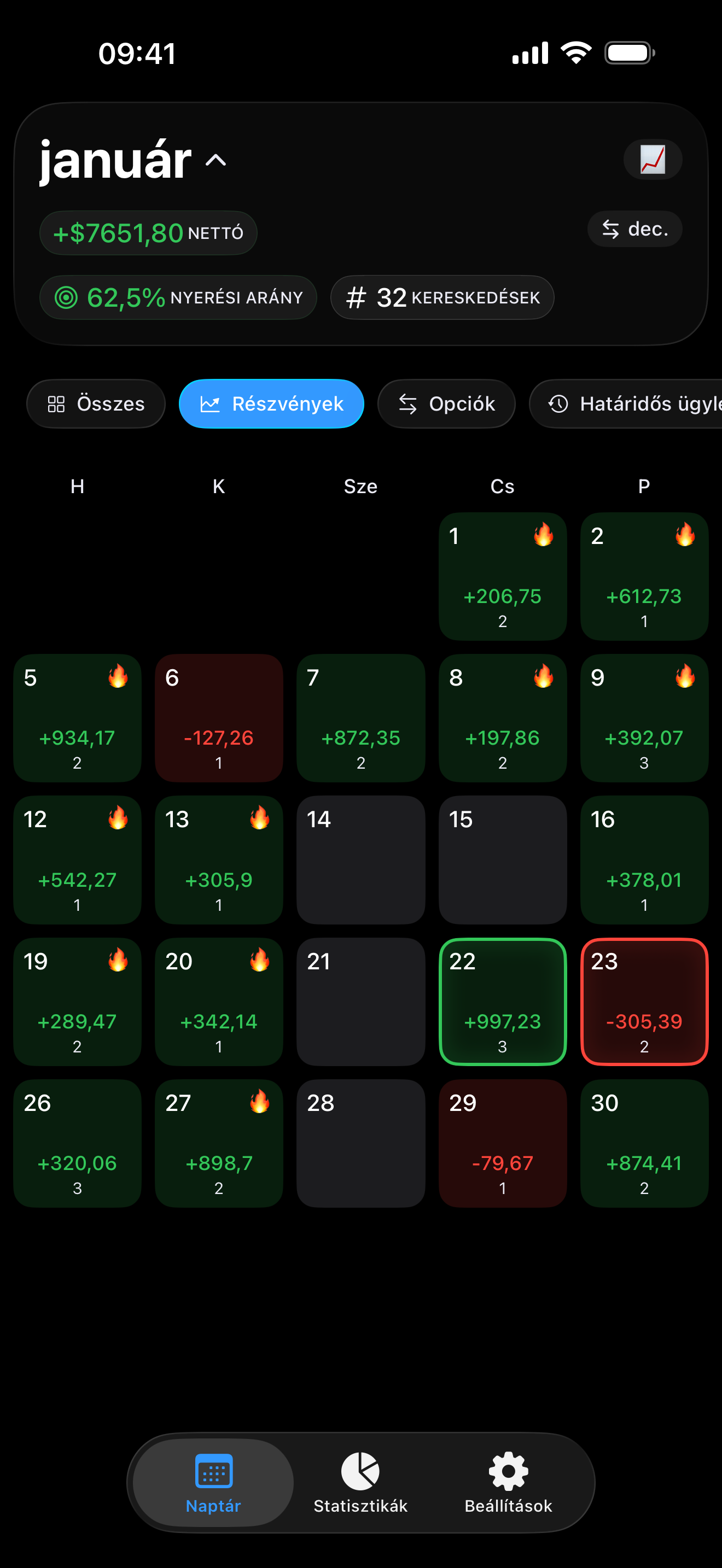
Task: Open day 6 showing -127,26 loss
Action: coord(219,718)
